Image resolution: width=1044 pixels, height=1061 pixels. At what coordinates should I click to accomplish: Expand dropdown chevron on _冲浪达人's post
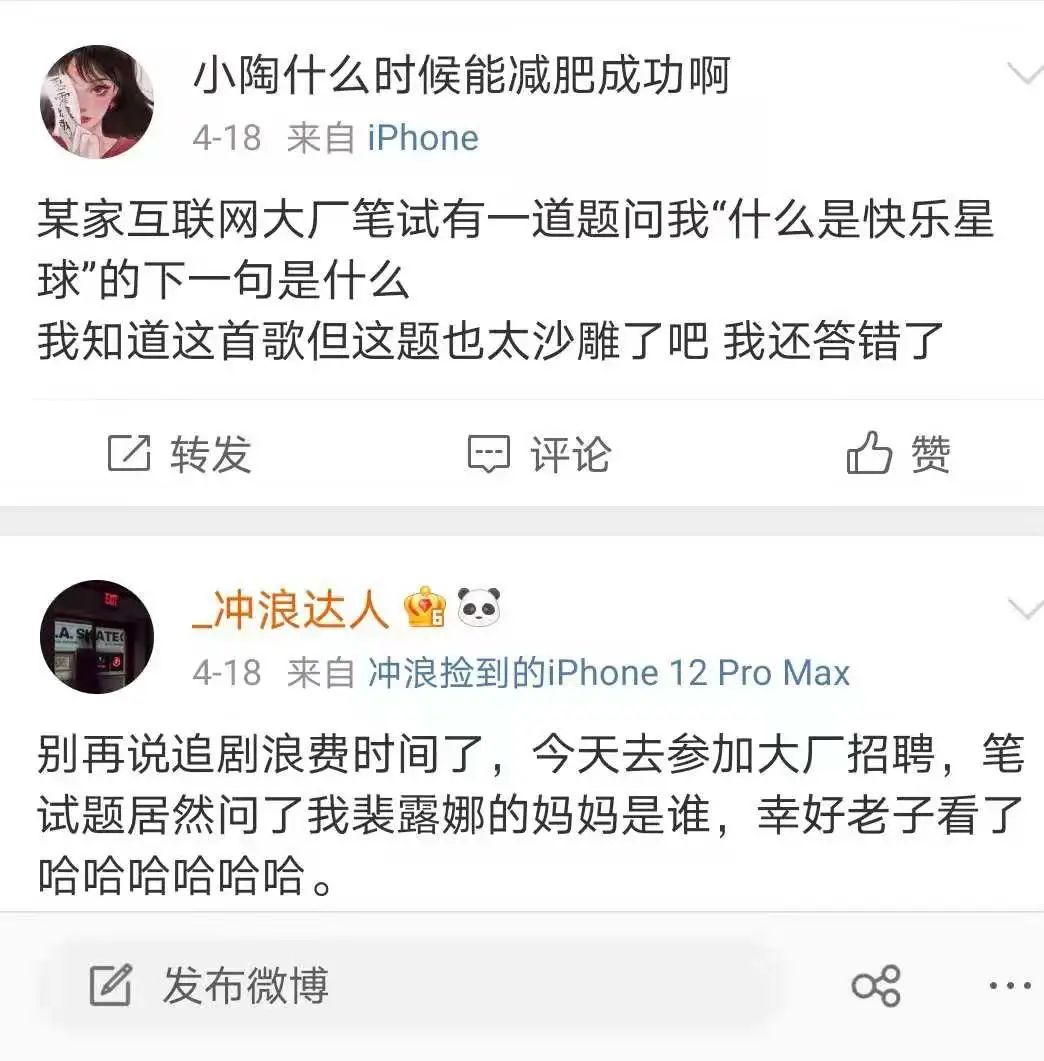[x=1022, y=609]
